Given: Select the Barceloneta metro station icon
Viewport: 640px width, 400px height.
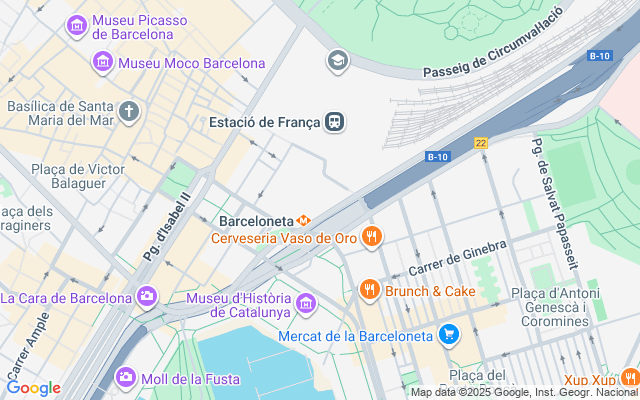Looking at the screenshot, I should pos(304,220).
